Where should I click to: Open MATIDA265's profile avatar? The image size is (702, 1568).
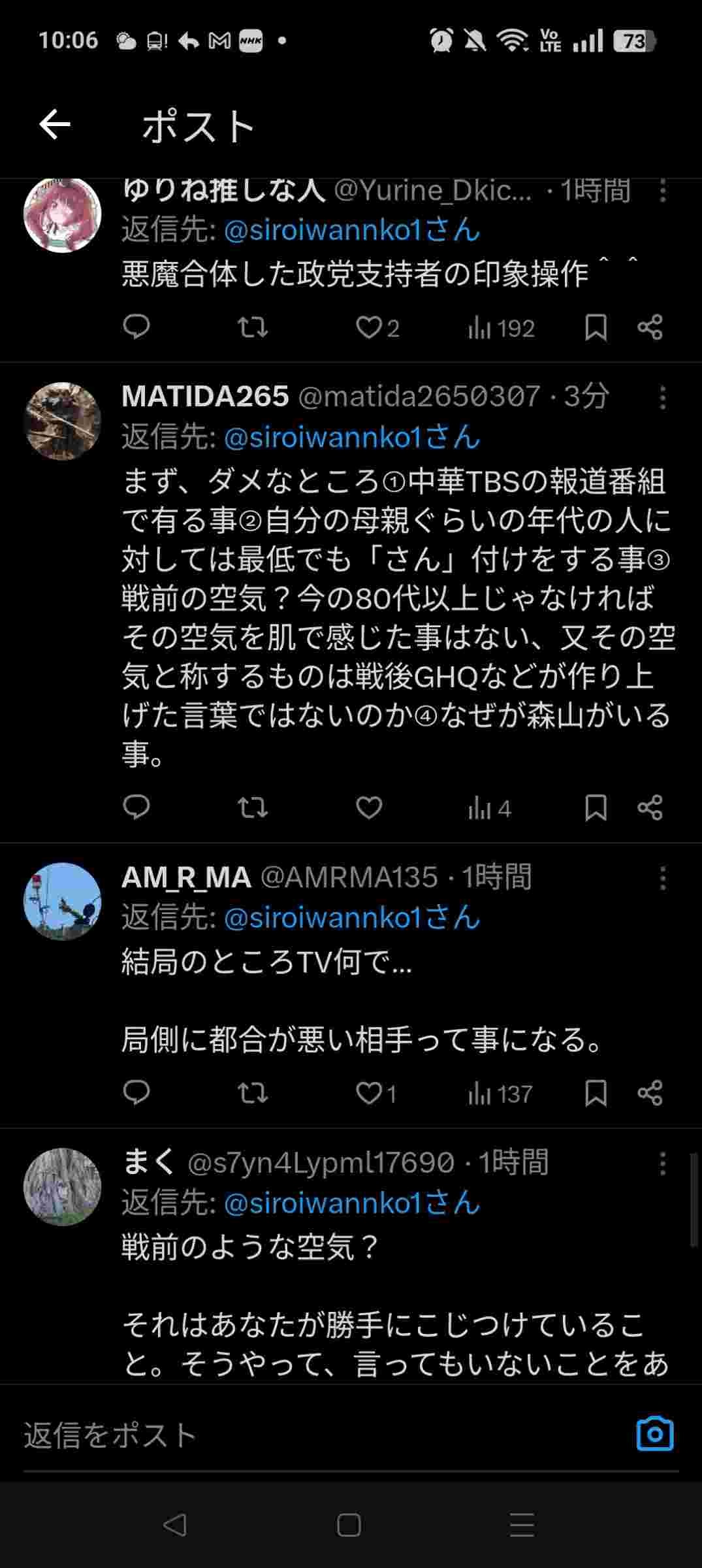click(63, 421)
